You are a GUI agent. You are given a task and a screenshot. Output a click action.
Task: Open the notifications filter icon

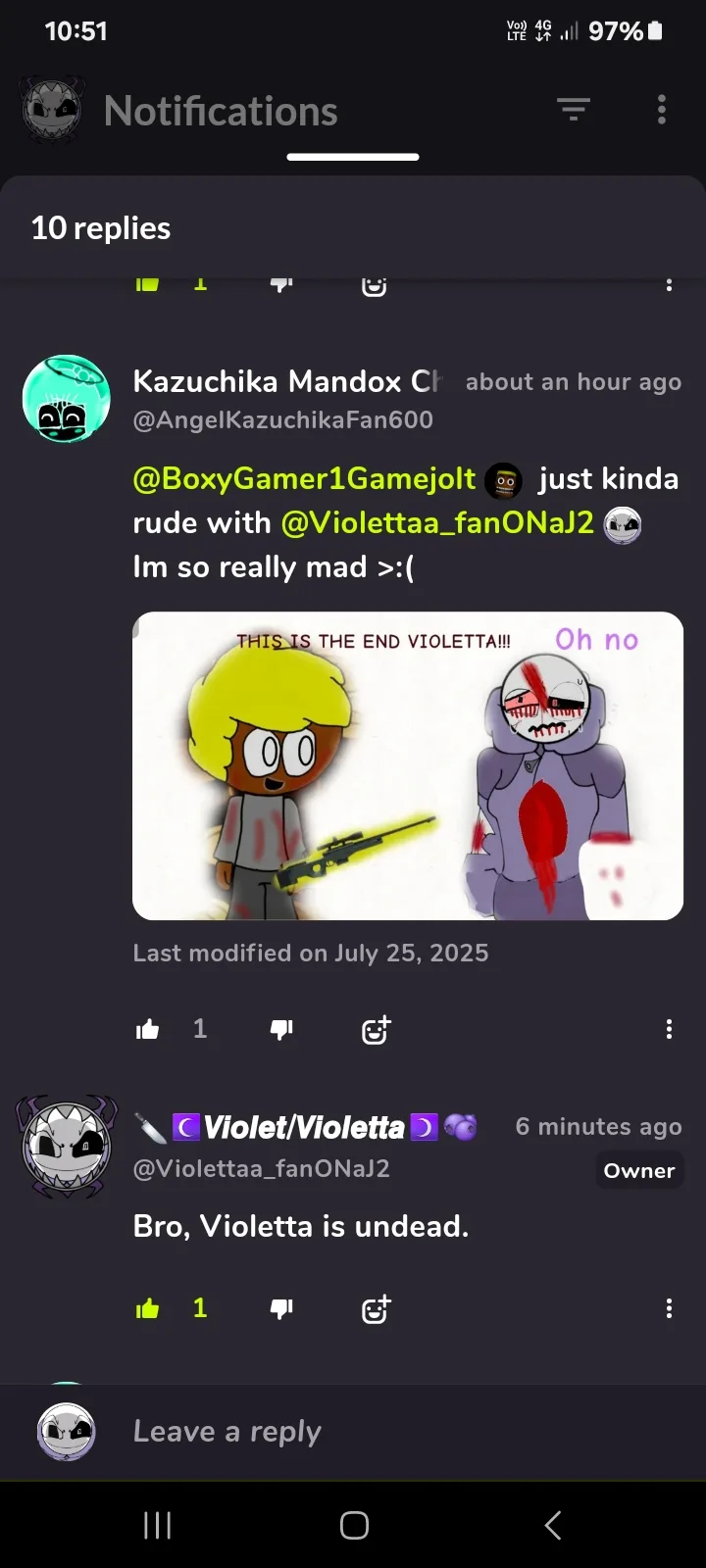[574, 110]
